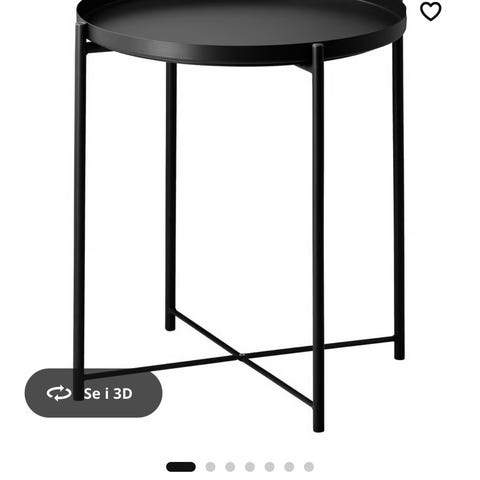Add the table to favorites with the heart
This screenshot has width=480, height=480.
coord(430,11)
